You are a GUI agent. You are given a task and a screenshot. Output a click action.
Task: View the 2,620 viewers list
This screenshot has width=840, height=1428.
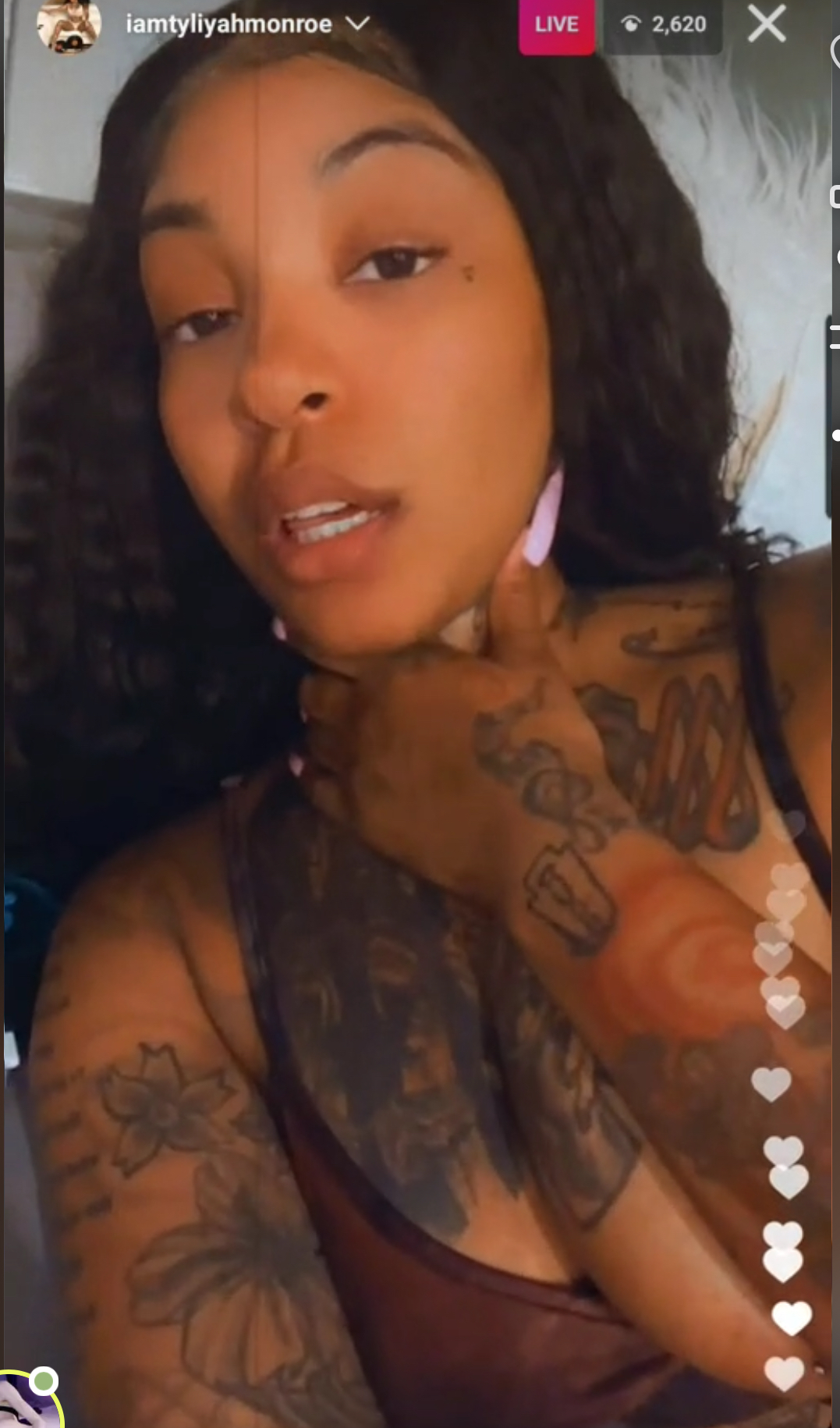click(663, 25)
